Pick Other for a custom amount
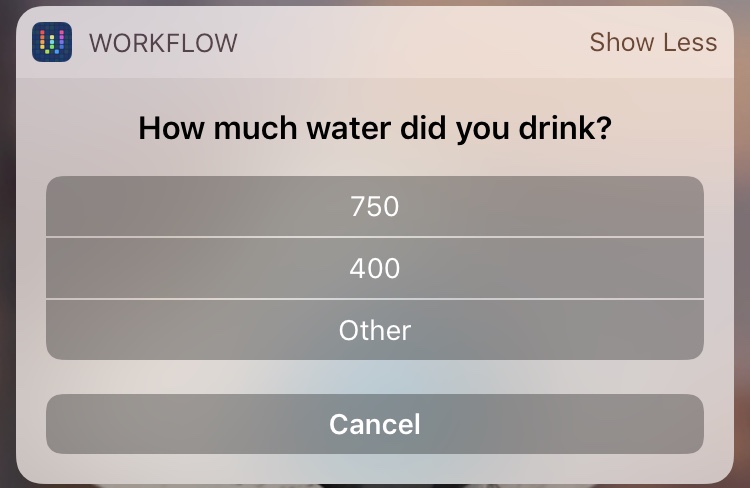The width and height of the screenshot is (750, 488). tap(375, 330)
